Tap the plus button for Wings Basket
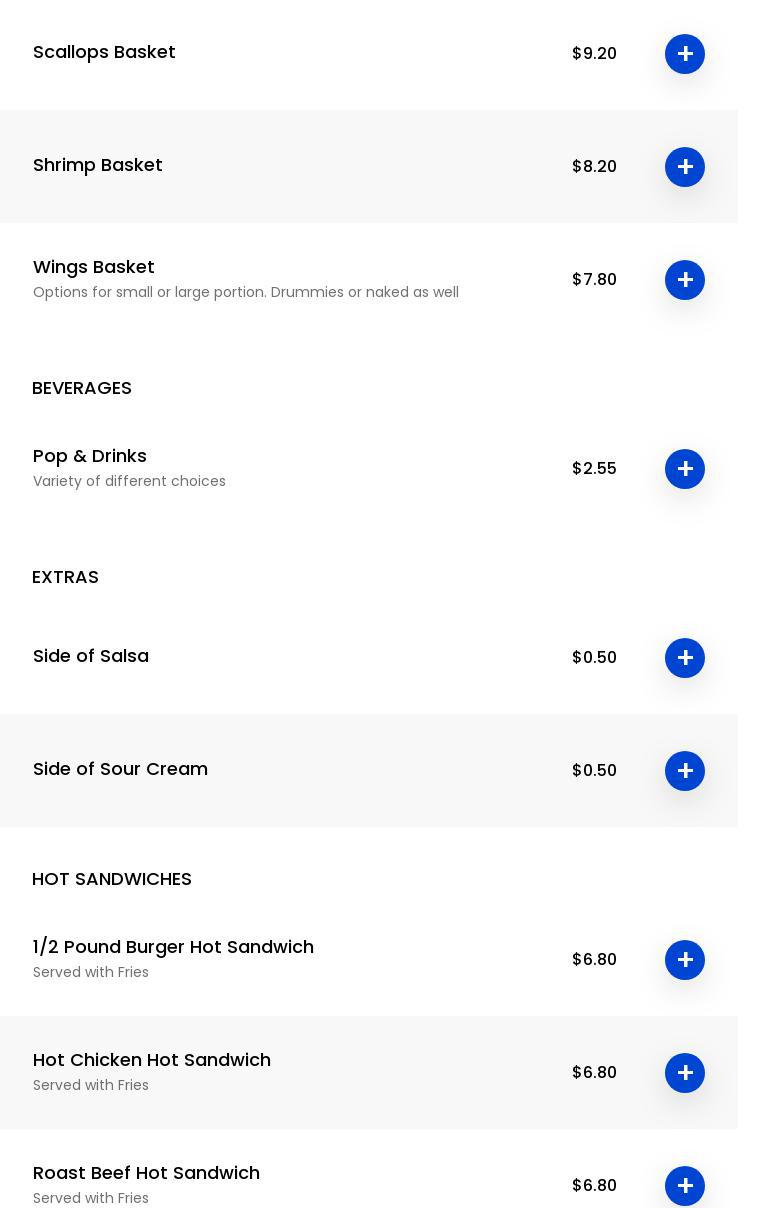This screenshot has width=770, height=1208. (x=685, y=280)
